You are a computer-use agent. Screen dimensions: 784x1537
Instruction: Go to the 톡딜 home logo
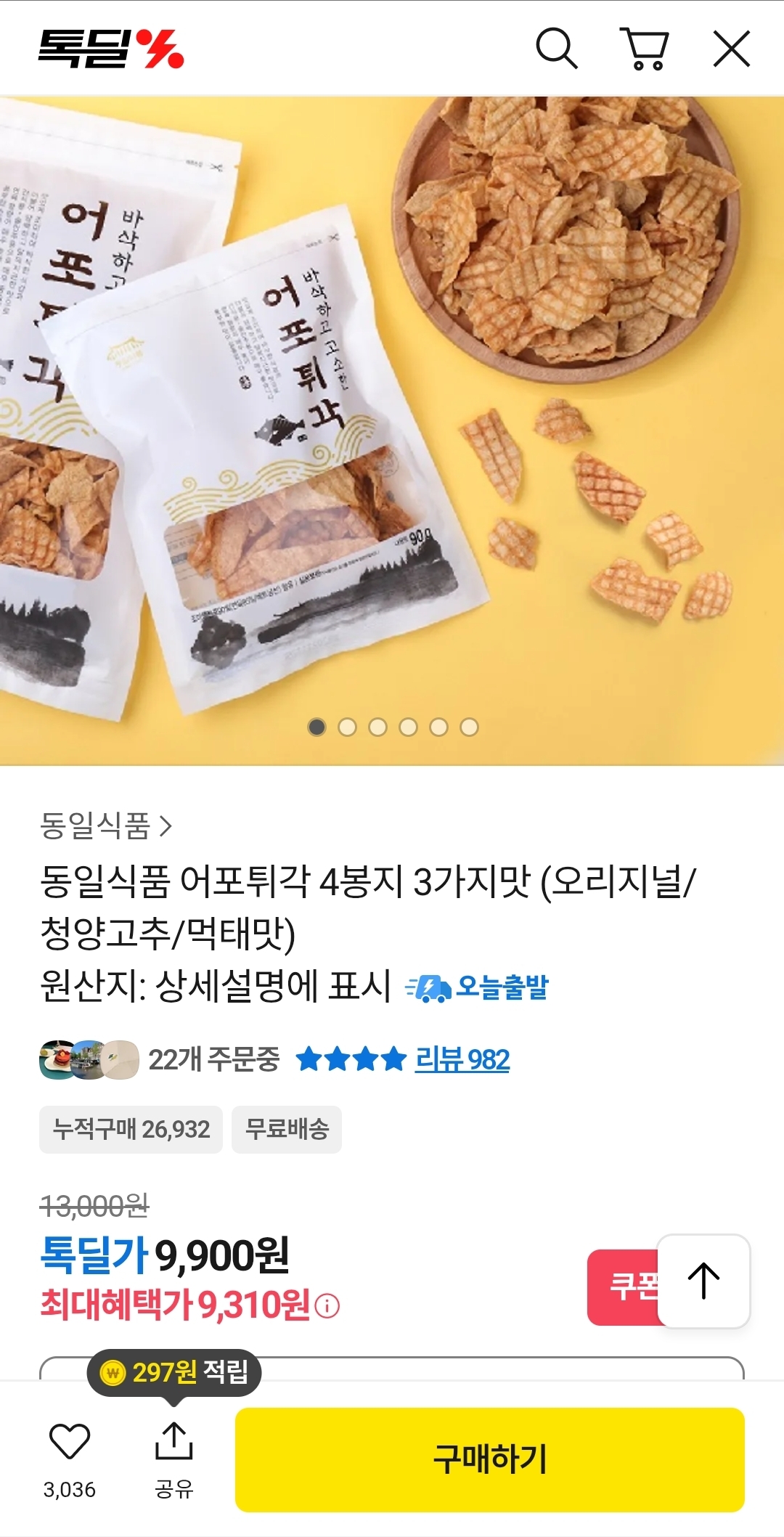[111, 49]
